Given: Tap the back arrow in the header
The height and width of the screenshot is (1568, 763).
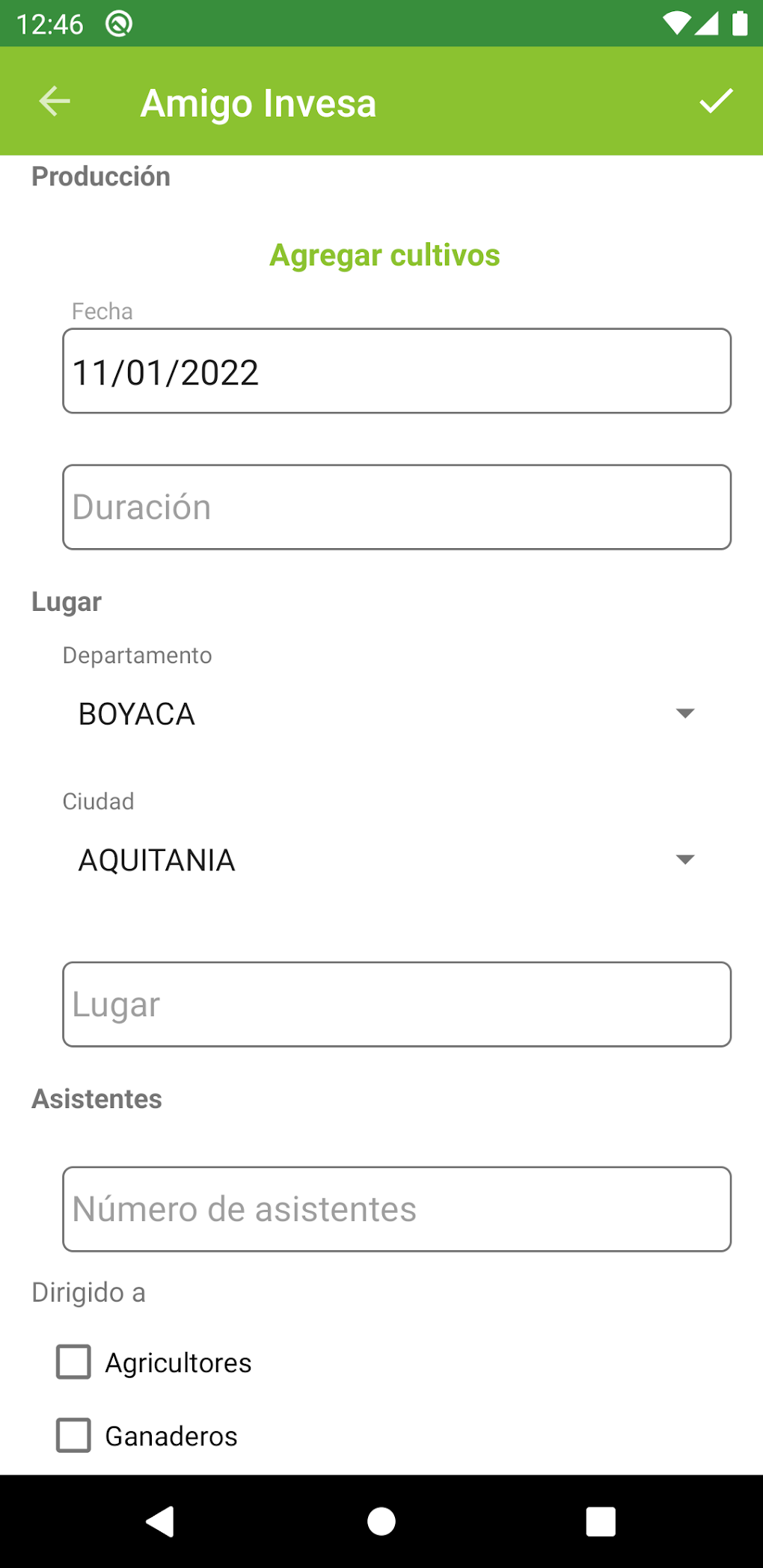Looking at the screenshot, I should (x=53, y=102).
